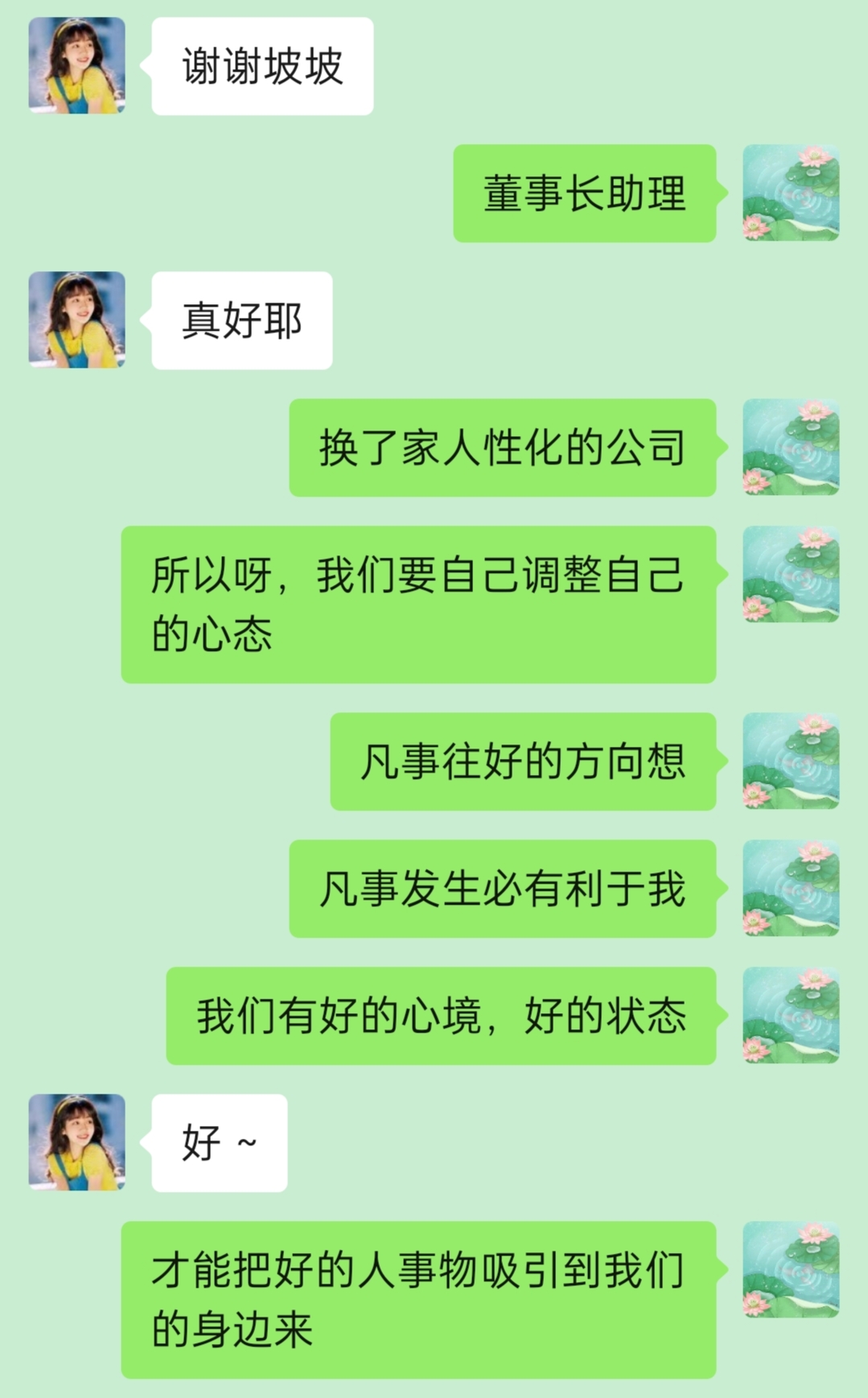Screen dimensions: 868x1398
Task: Tap the lotus avatar next to 董事长助理
Action: [x=790, y=193]
